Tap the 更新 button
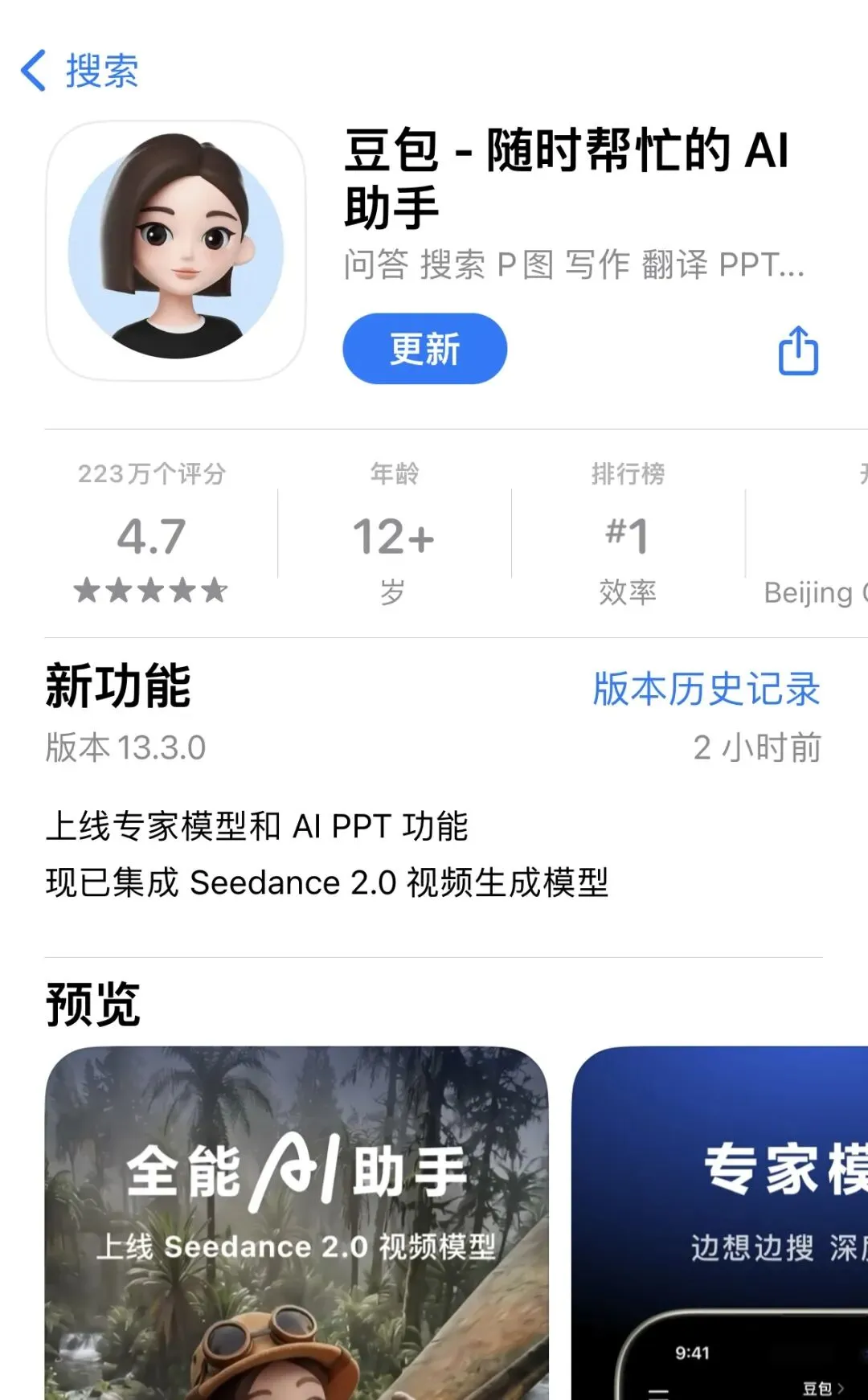Image resolution: width=868 pixels, height=1400 pixels. pos(424,349)
